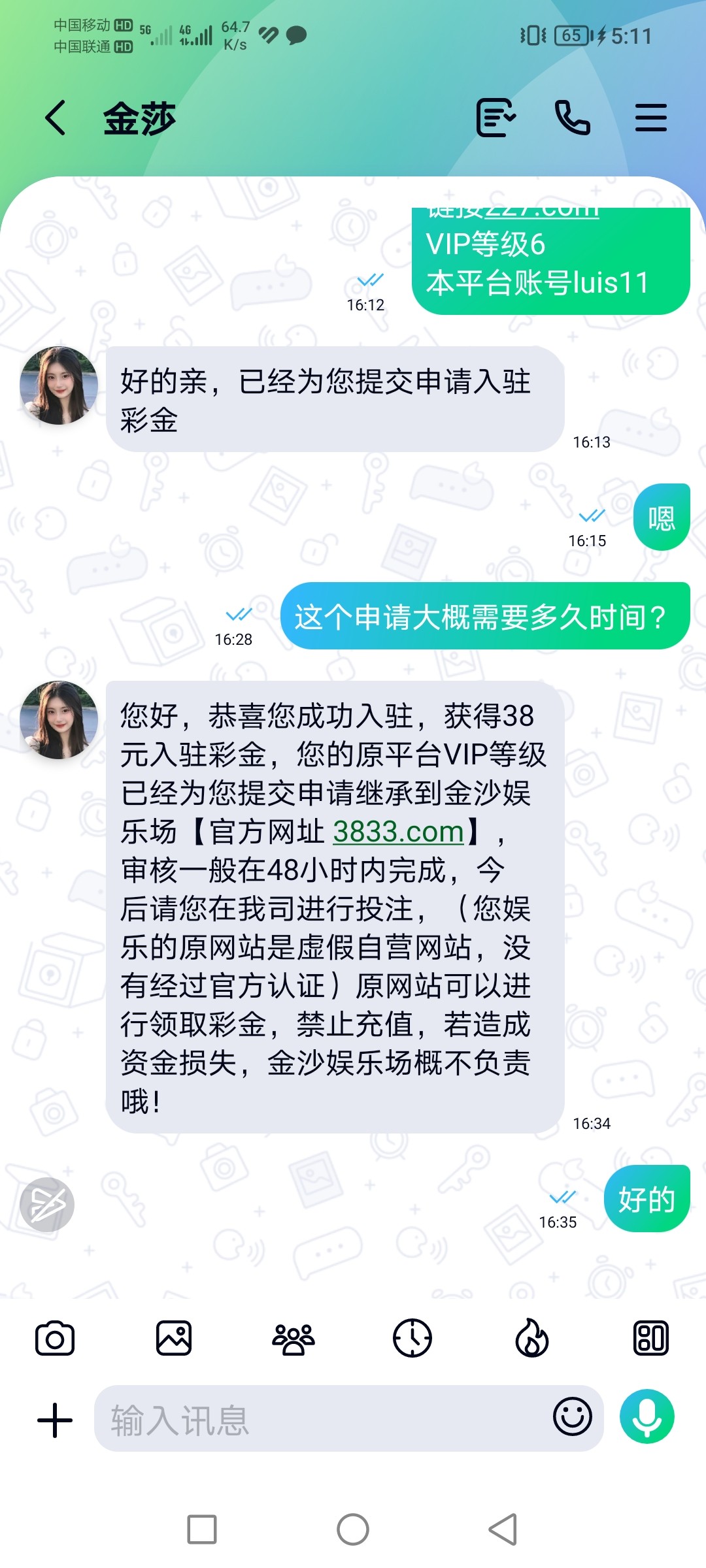The width and height of the screenshot is (706, 1568).
Task: Pick an image from the gallery
Action: pyautogui.click(x=174, y=1338)
